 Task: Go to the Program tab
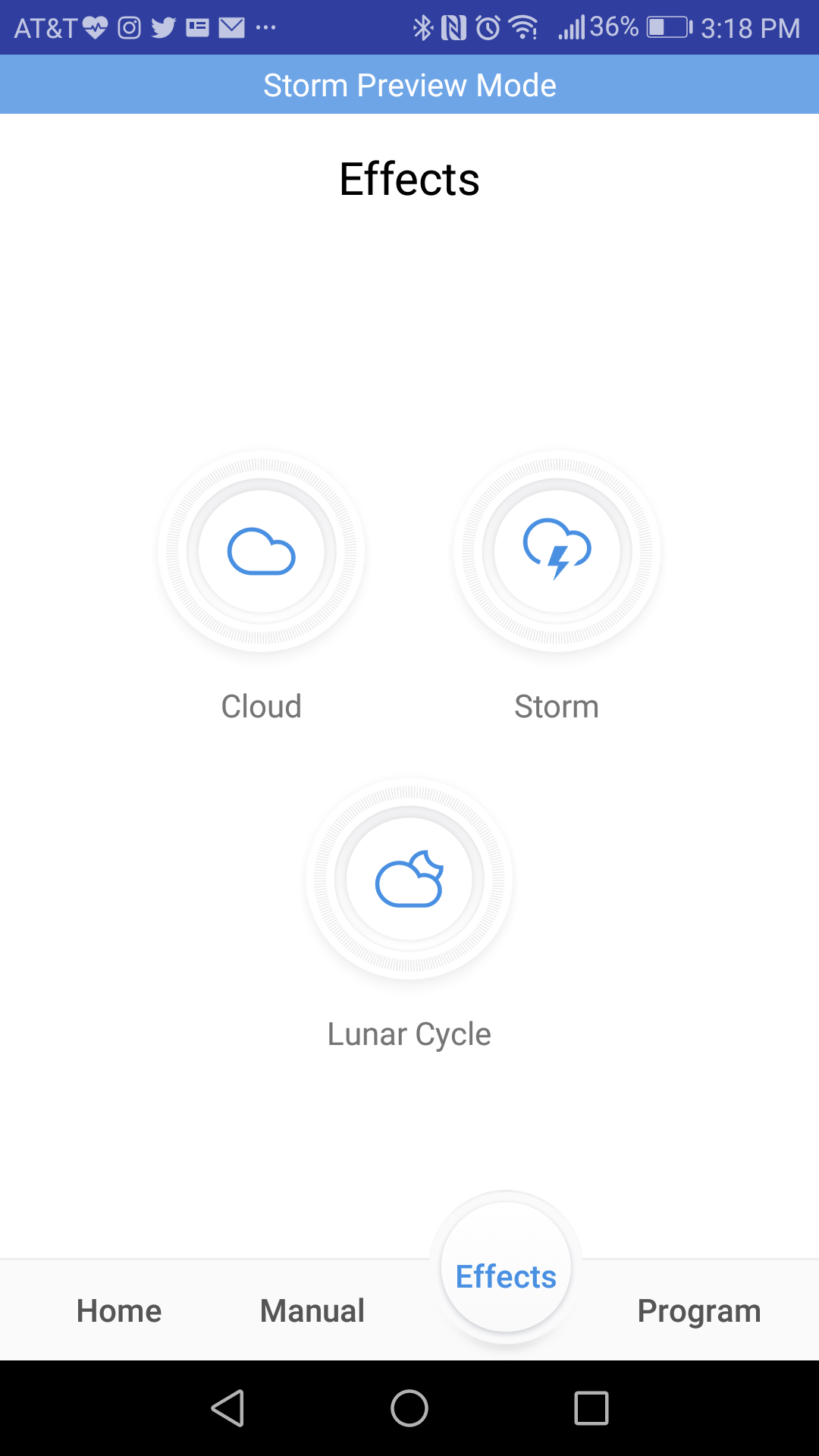699,1312
